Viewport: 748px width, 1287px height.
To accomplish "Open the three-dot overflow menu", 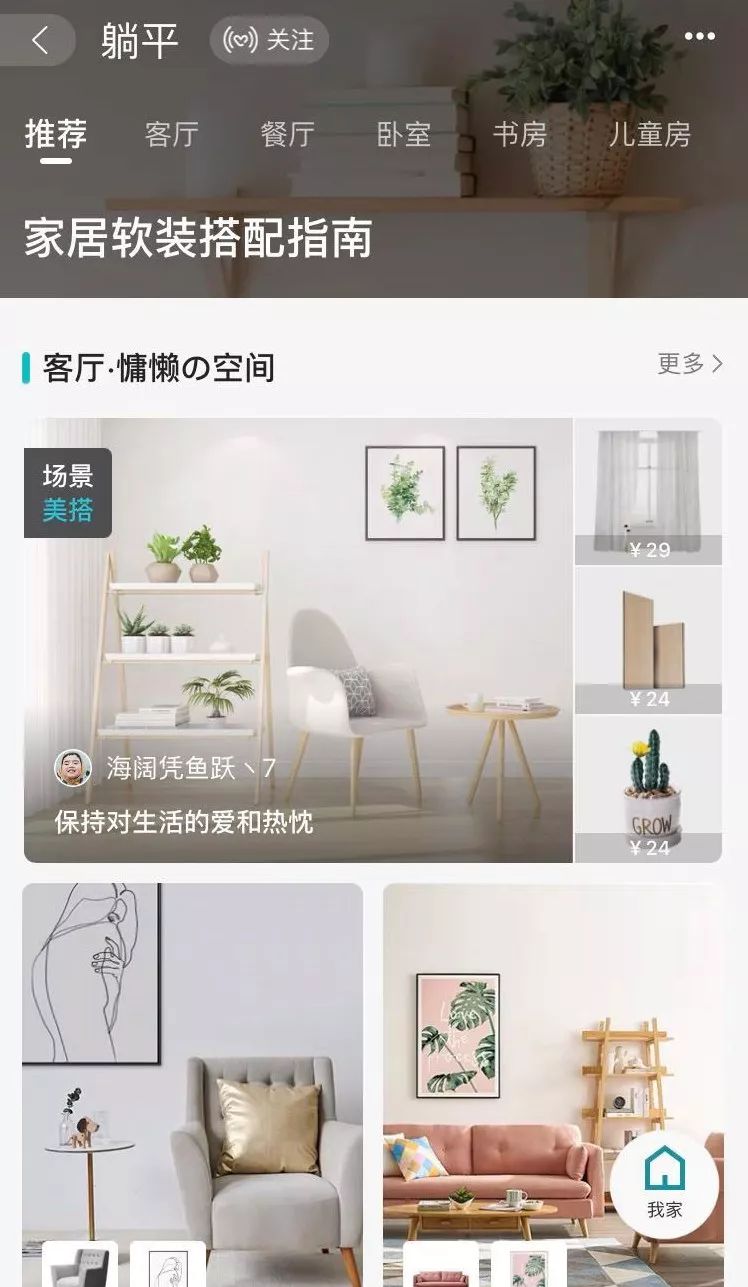I will click(699, 37).
